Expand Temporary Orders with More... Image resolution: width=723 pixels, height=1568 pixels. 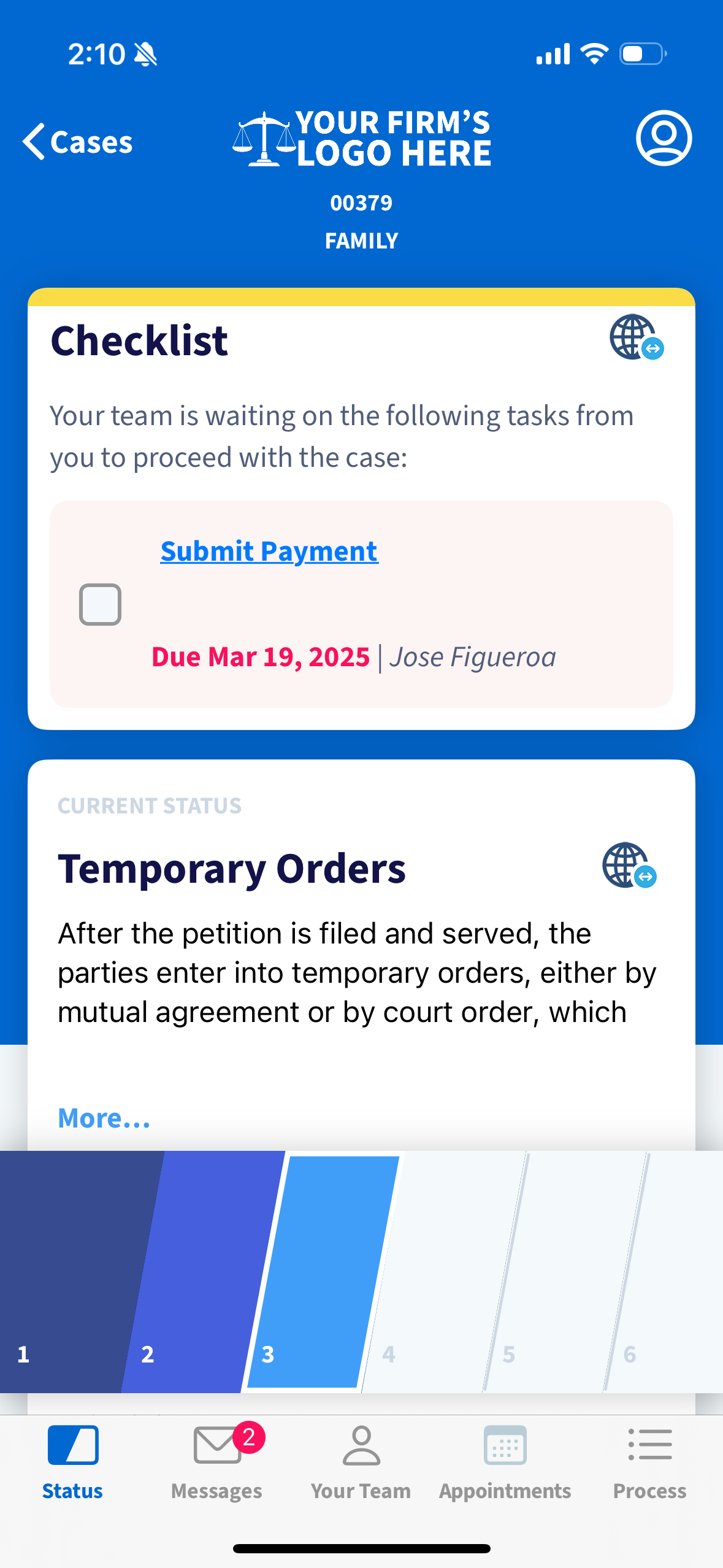103,1118
